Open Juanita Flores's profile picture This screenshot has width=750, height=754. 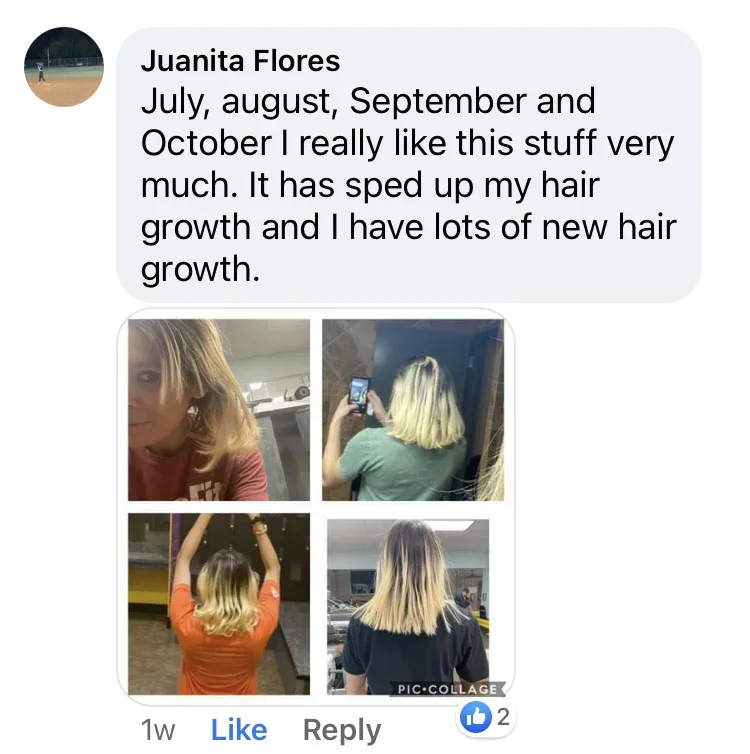(64, 66)
